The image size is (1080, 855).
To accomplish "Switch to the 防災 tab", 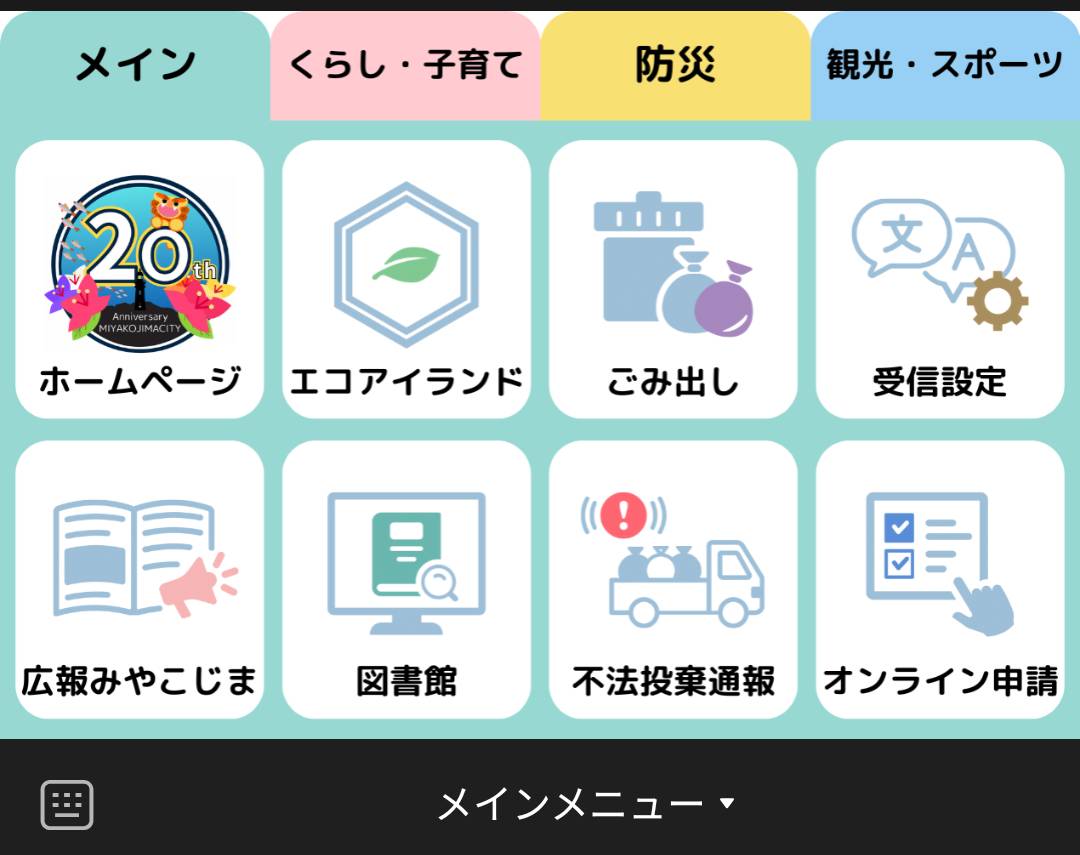I will [x=675, y=66].
